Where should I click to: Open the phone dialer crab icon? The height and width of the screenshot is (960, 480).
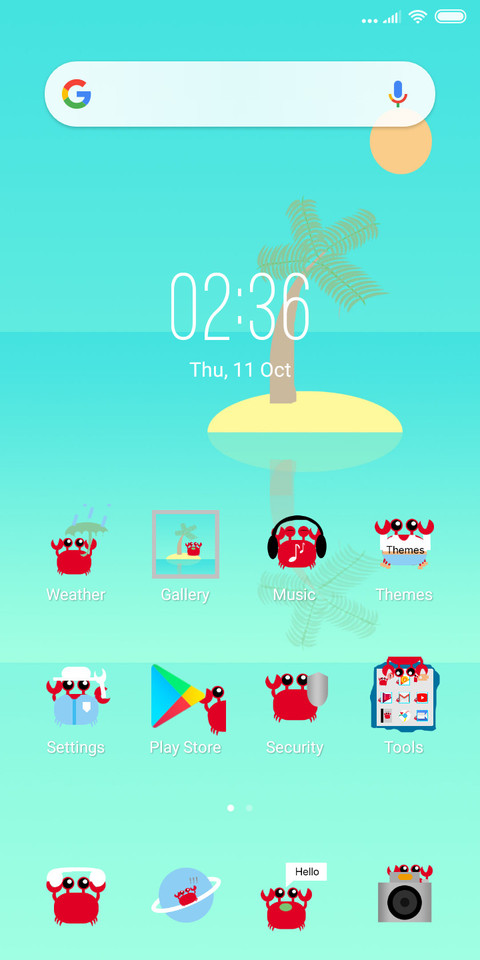click(x=76, y=895)
